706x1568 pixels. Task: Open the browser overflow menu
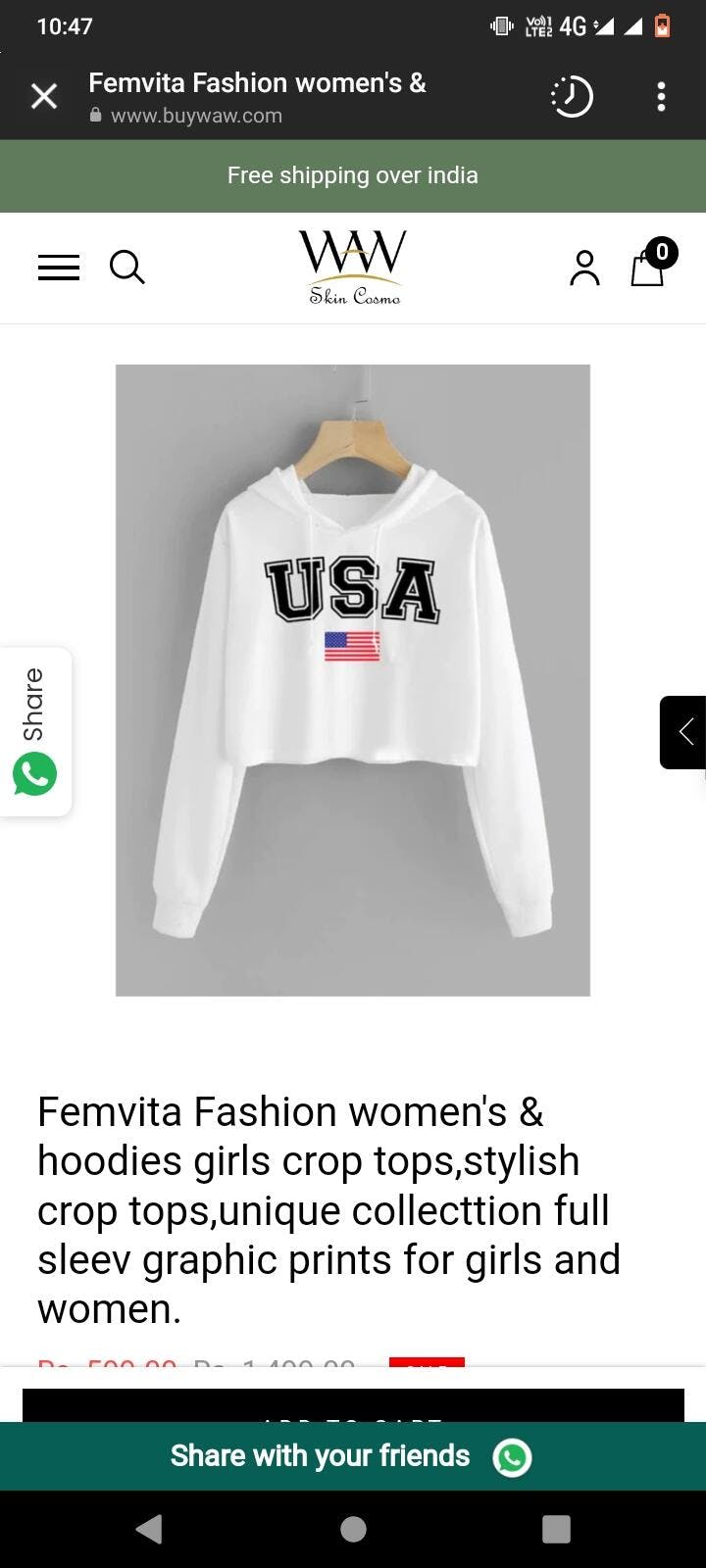point(661,96)
